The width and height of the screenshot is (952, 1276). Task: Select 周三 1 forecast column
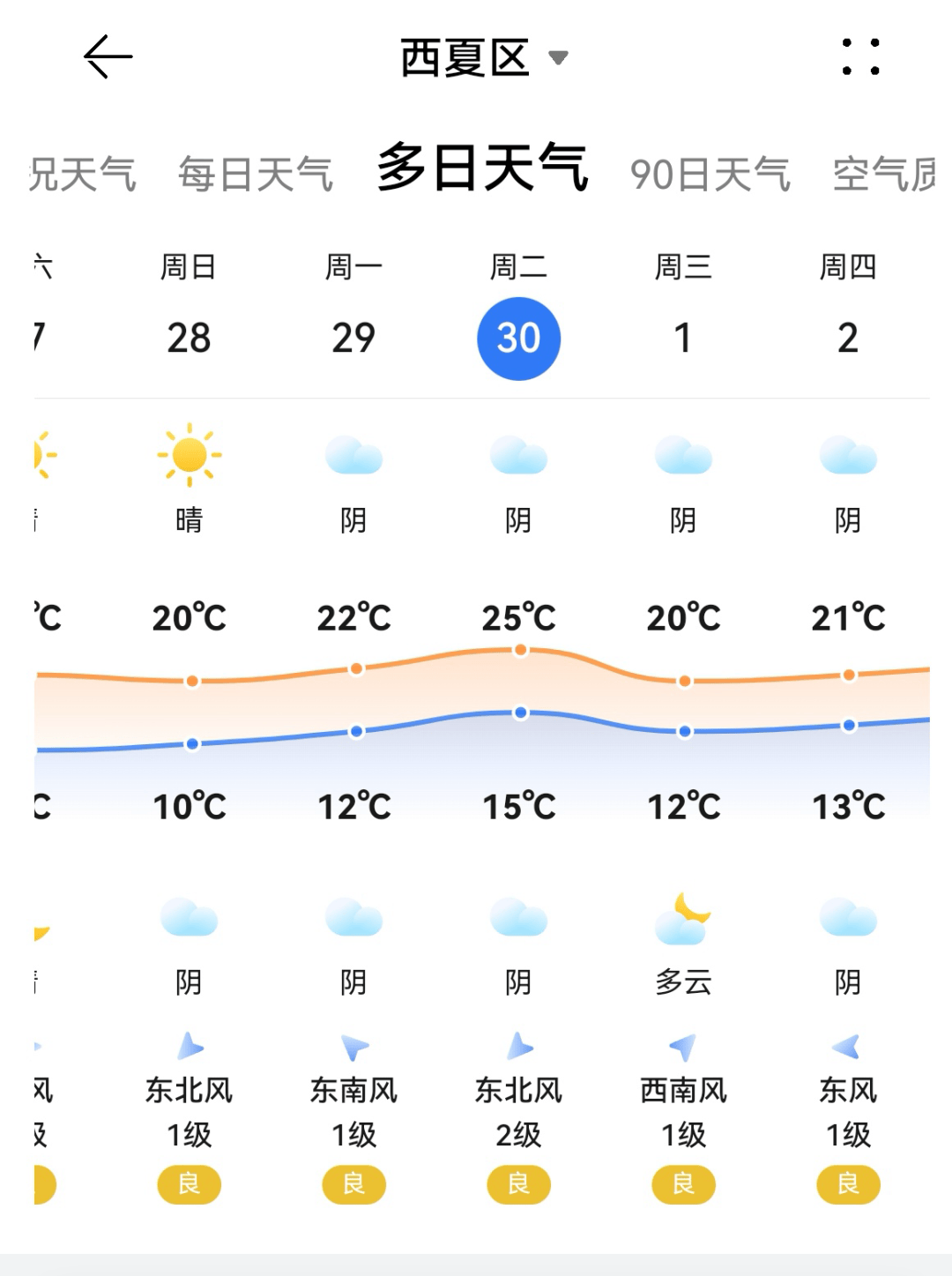pos(683,337)
